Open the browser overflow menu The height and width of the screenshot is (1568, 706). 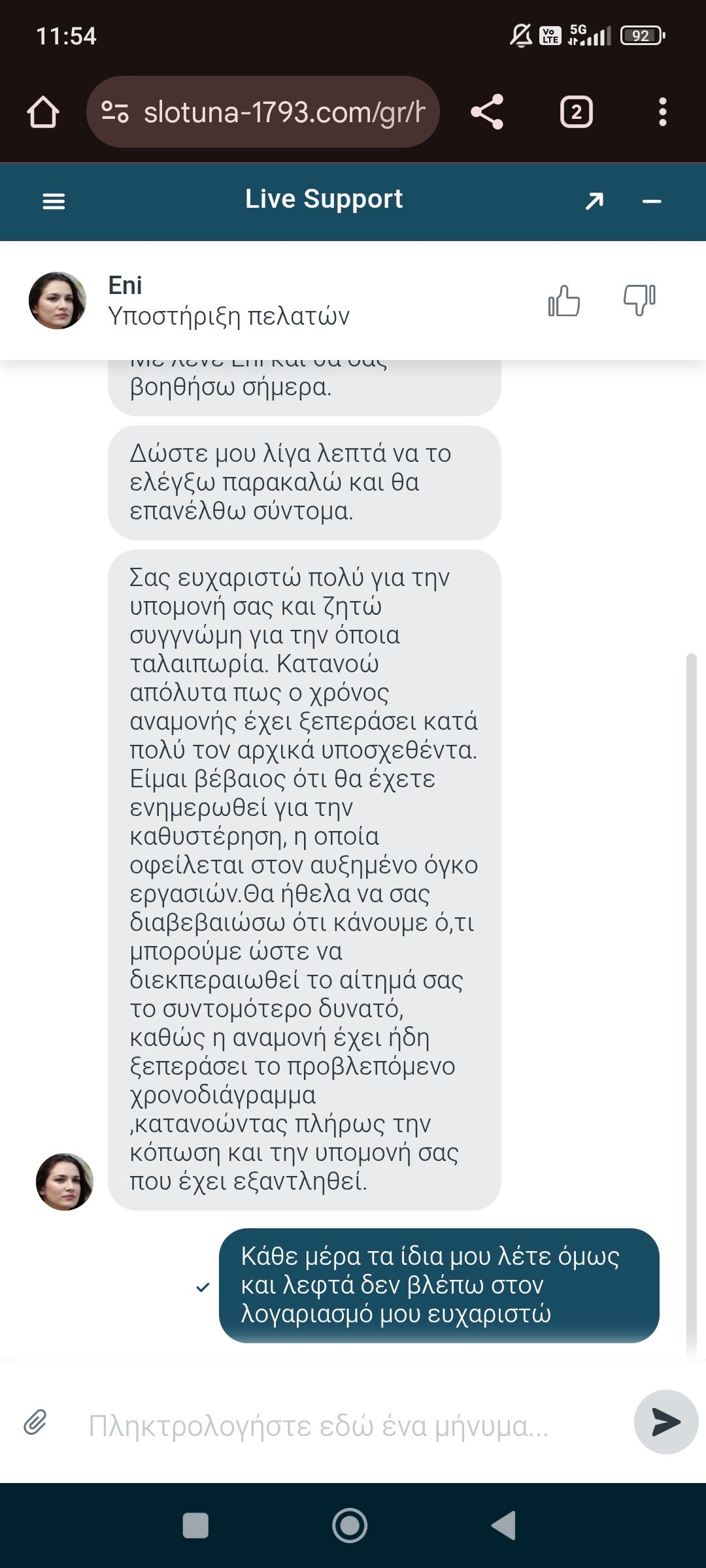(x=662, y=112)
